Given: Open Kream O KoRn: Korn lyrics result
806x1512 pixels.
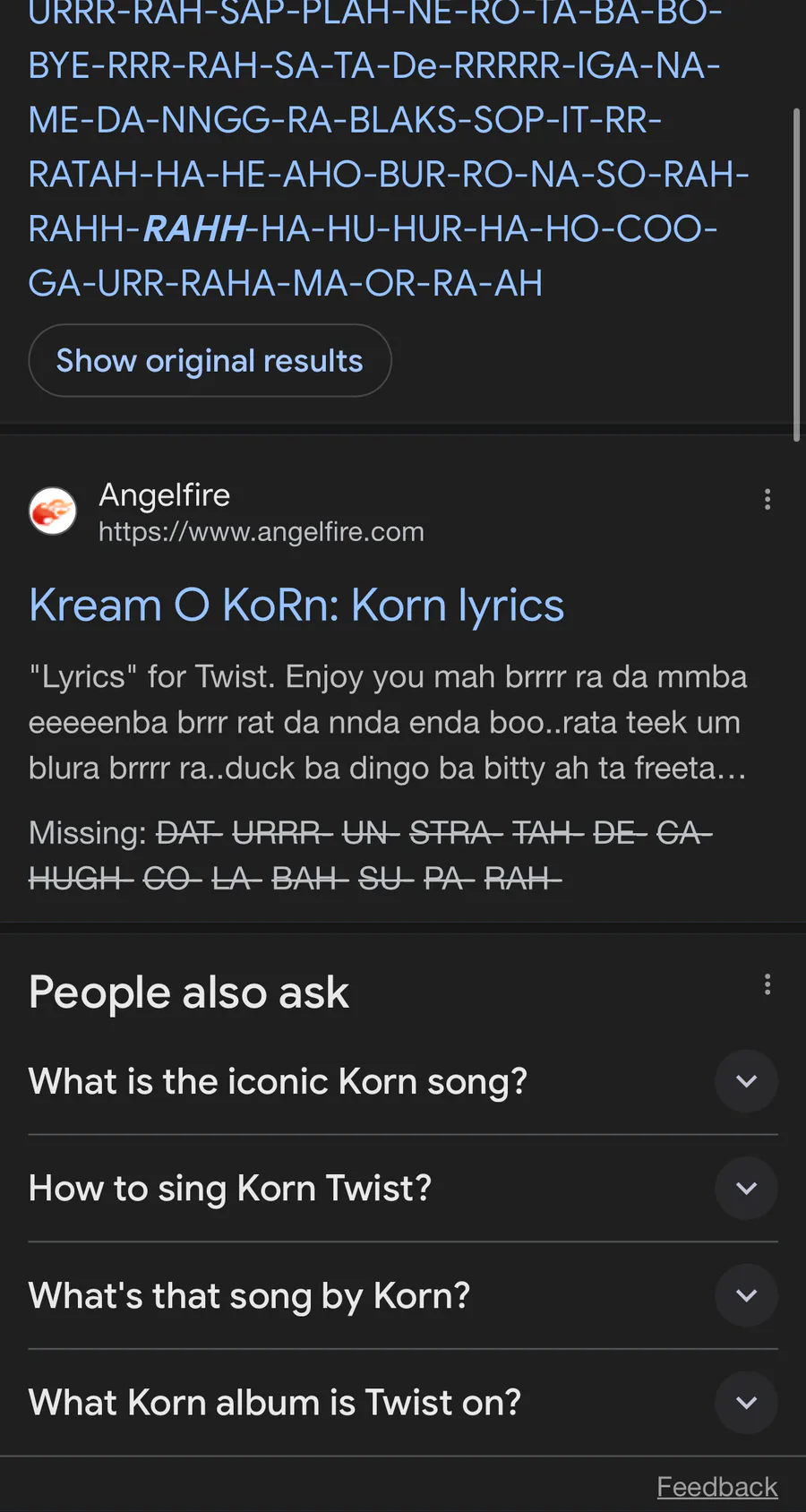Looking at the screenshot, I should [296, 605].
